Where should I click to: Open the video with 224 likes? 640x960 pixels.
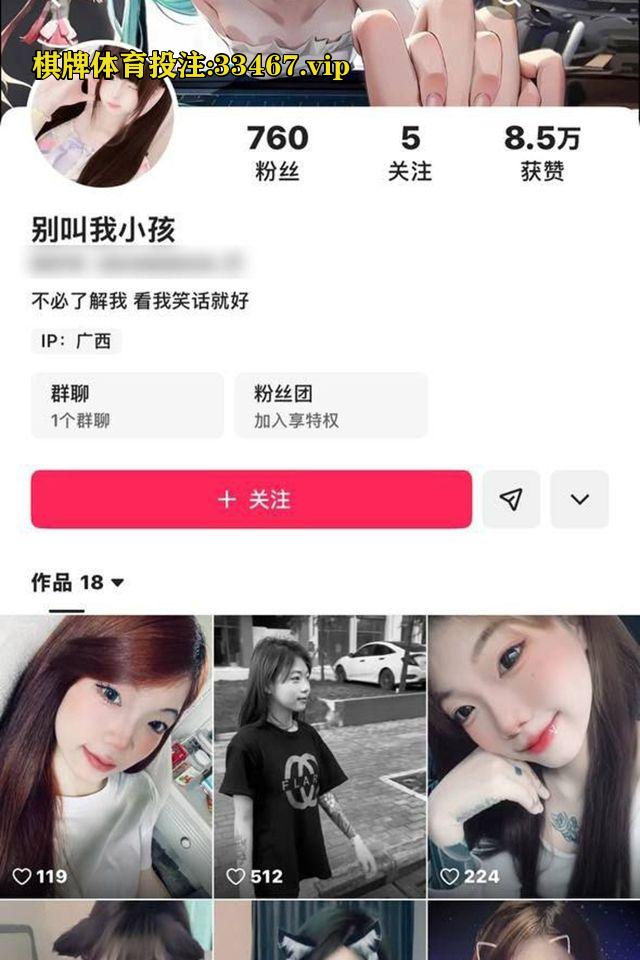point(534,755)
